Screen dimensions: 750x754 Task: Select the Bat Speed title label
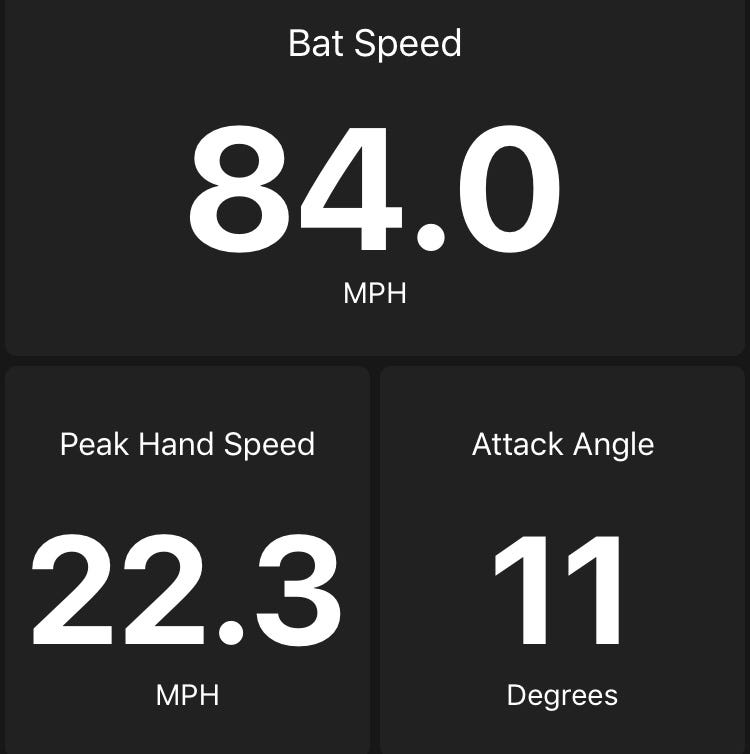point(375,44)
